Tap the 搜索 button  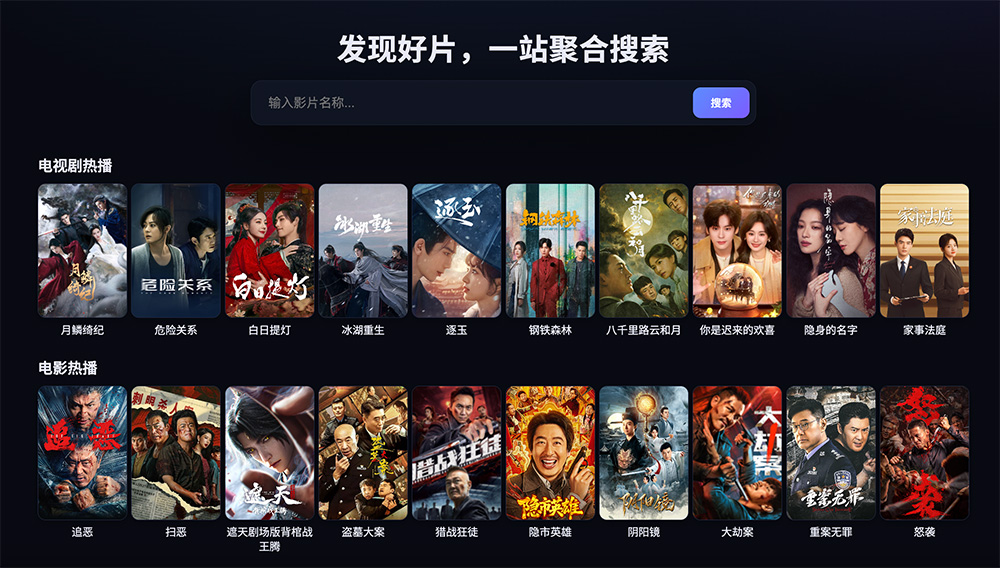coord(720,103)
